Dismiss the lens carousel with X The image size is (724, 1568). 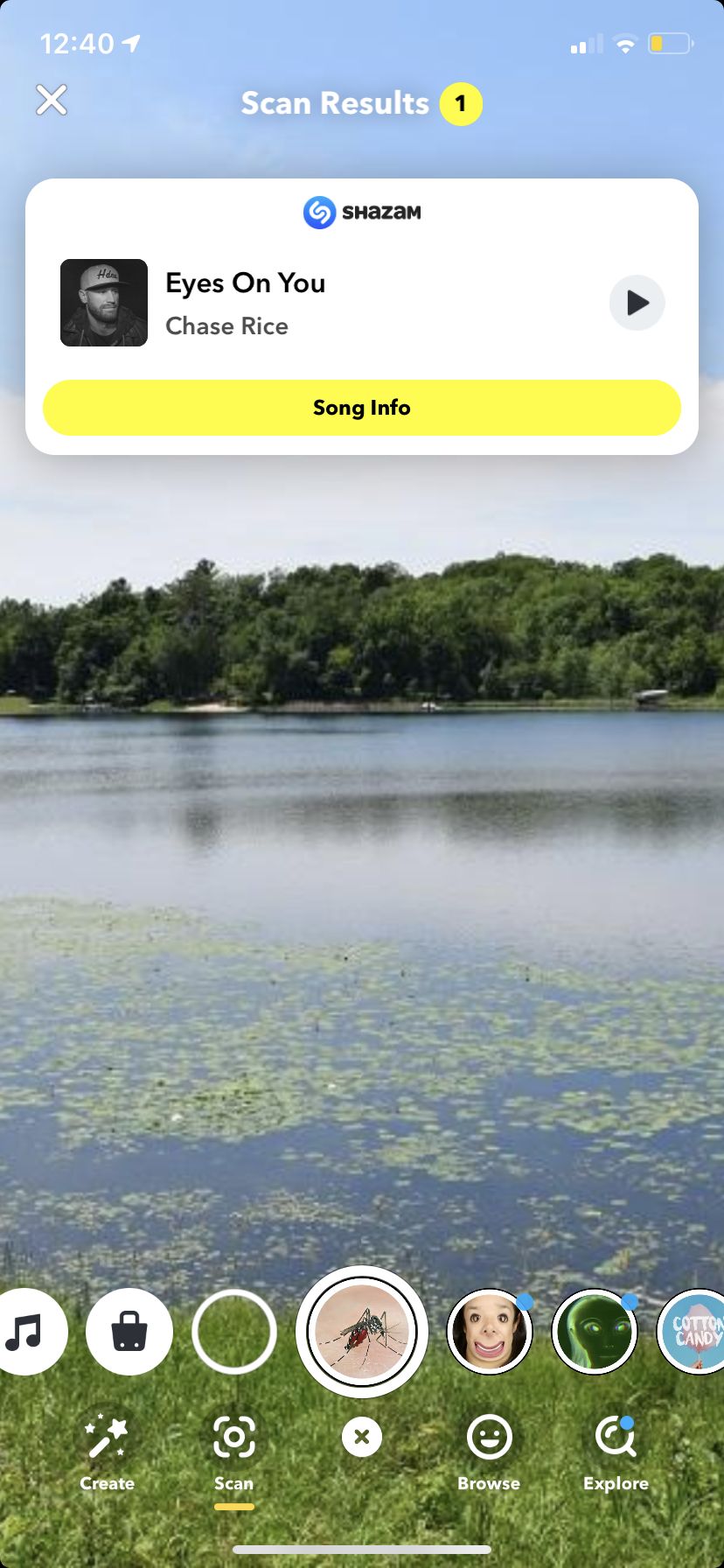coord(362,1437)
